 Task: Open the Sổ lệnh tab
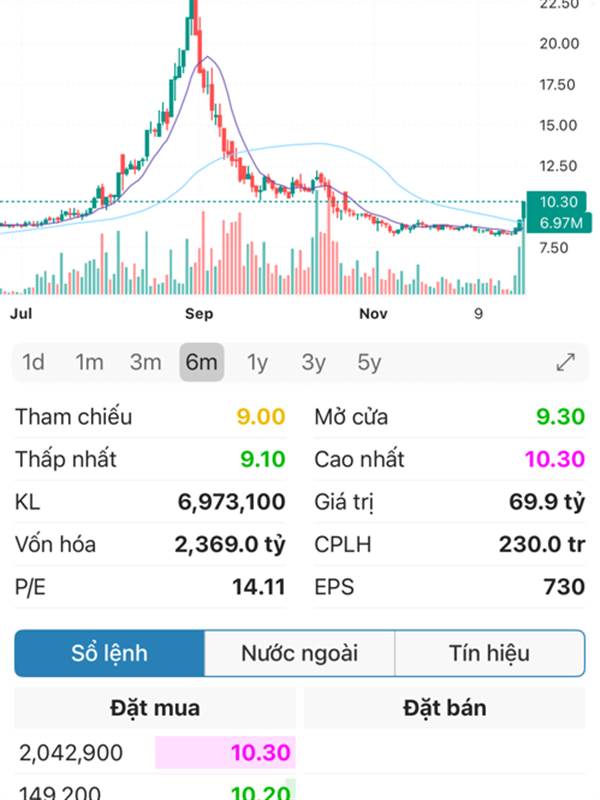point(109,654)
